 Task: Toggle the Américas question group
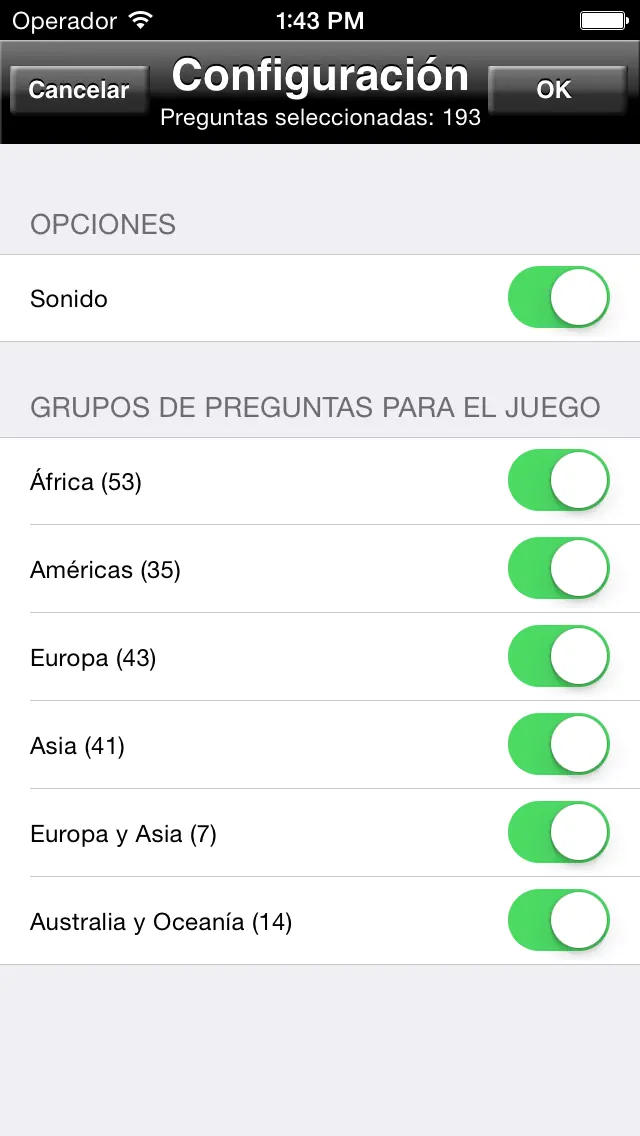(559, 569)
